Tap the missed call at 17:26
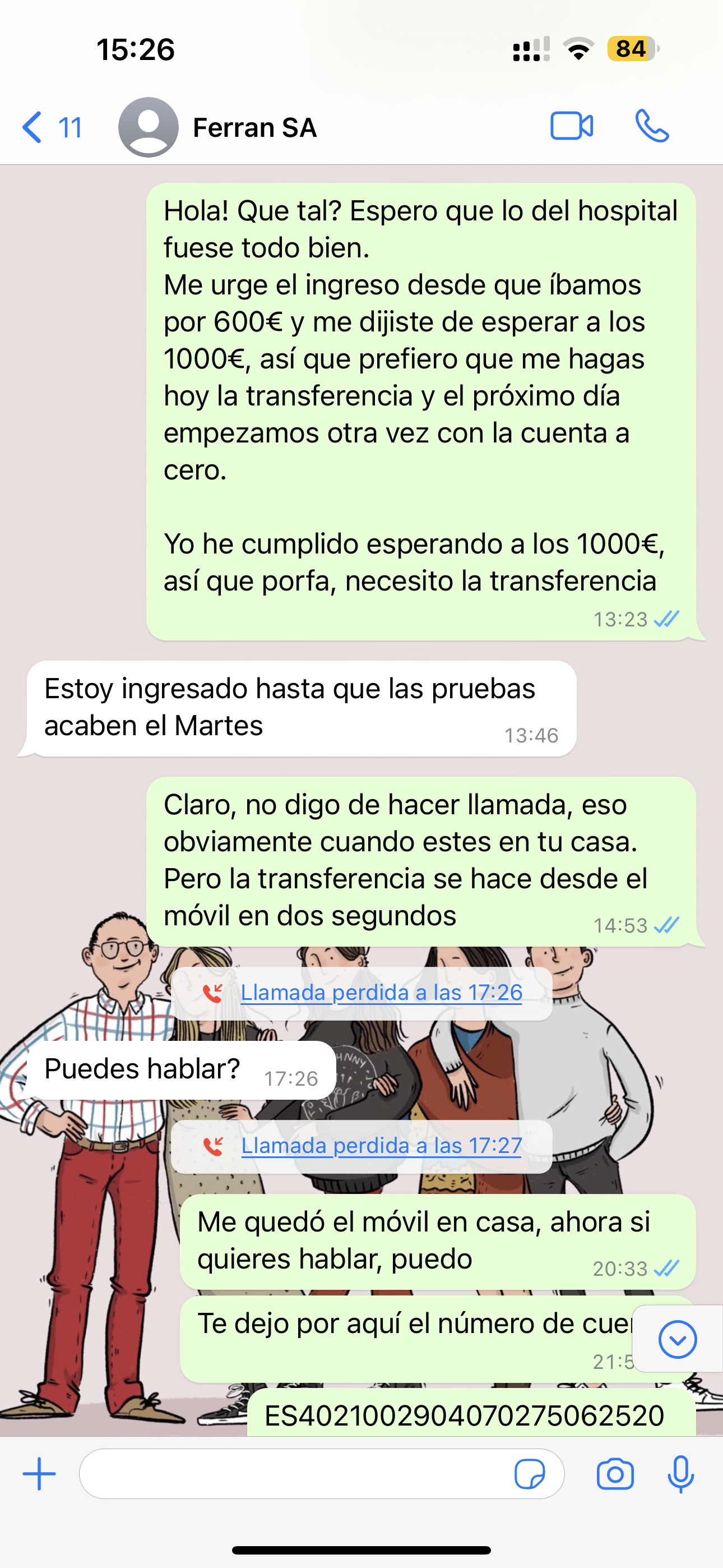Viewport: 723px width, 1568px height. pyautogui.click(x=381, y=993)
